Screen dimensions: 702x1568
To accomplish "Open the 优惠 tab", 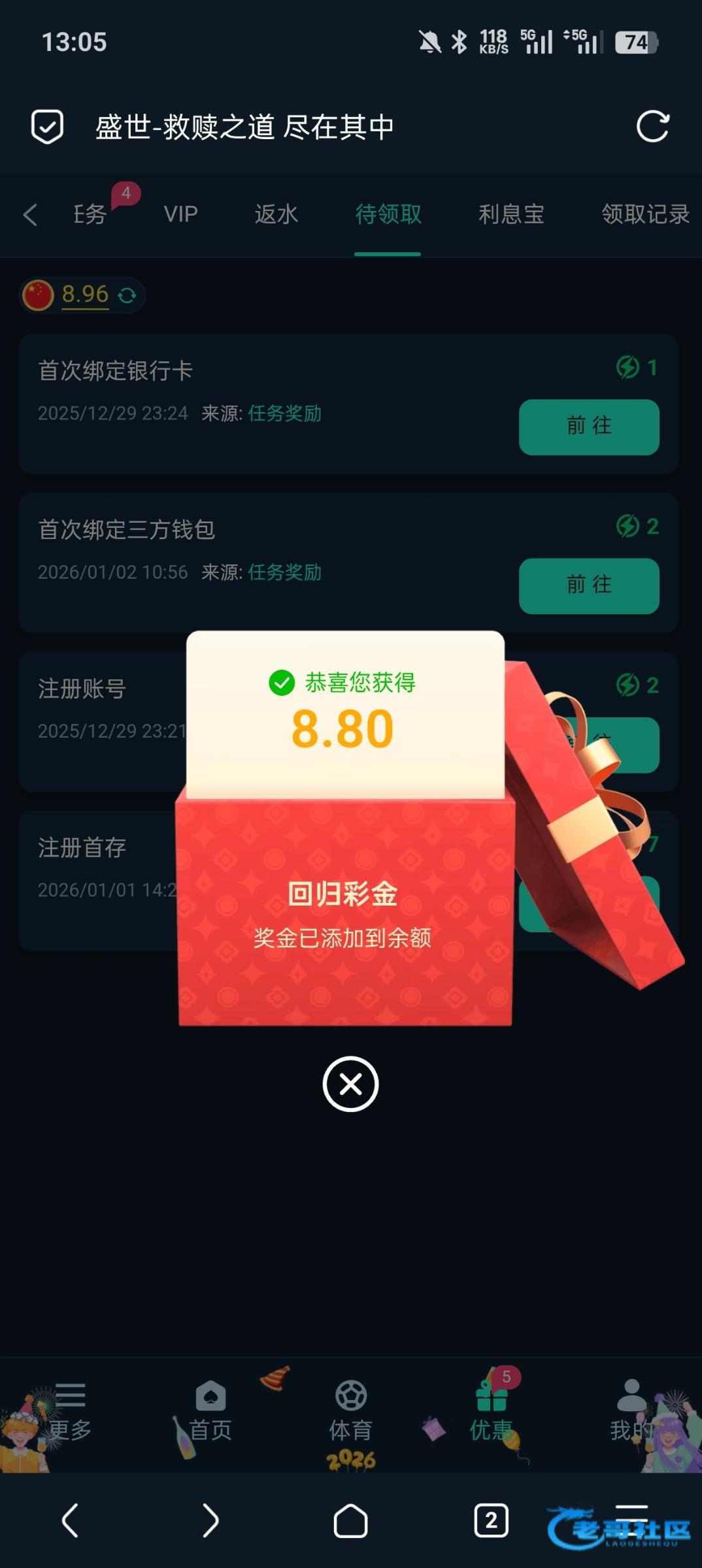I will [492, 1411].
